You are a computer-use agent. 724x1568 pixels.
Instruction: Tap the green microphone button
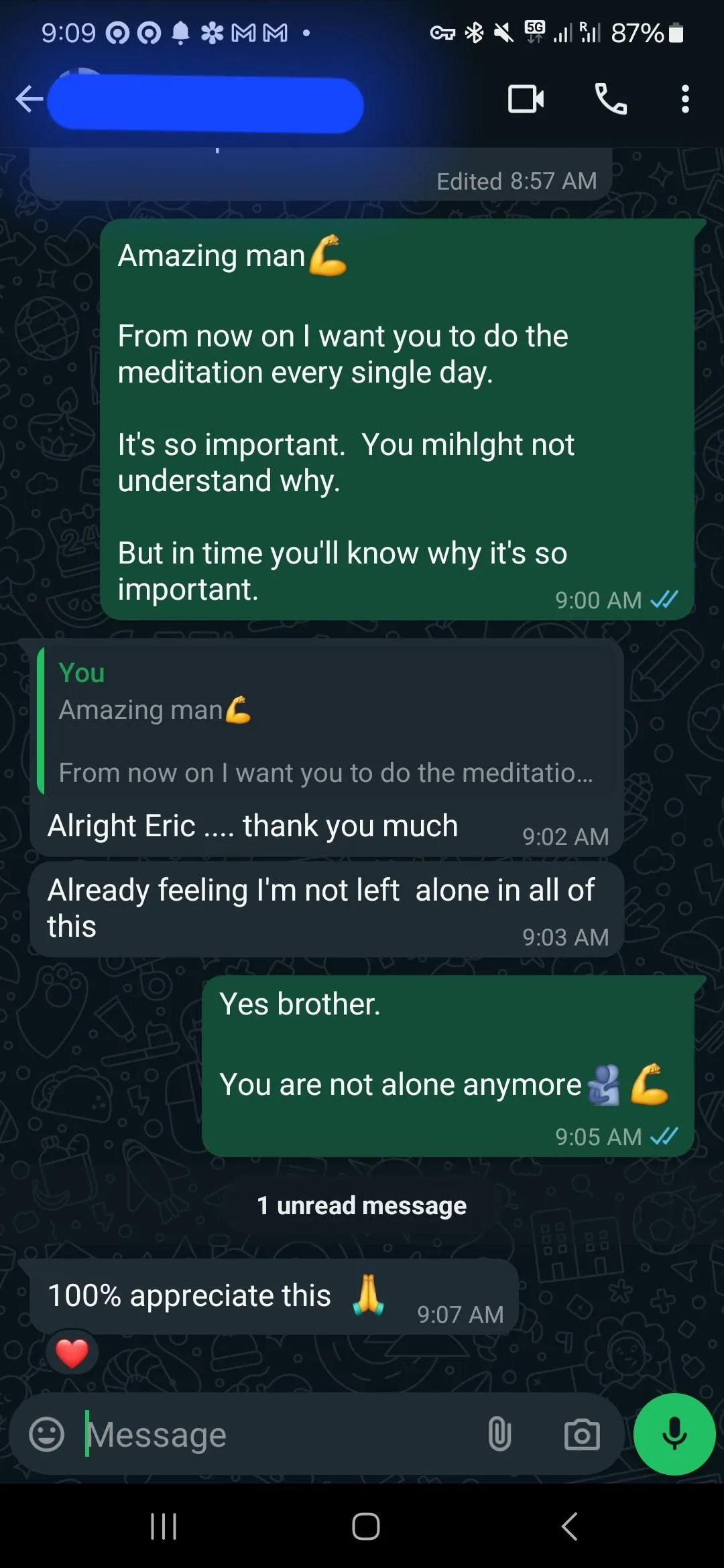tap(674, 1435)
